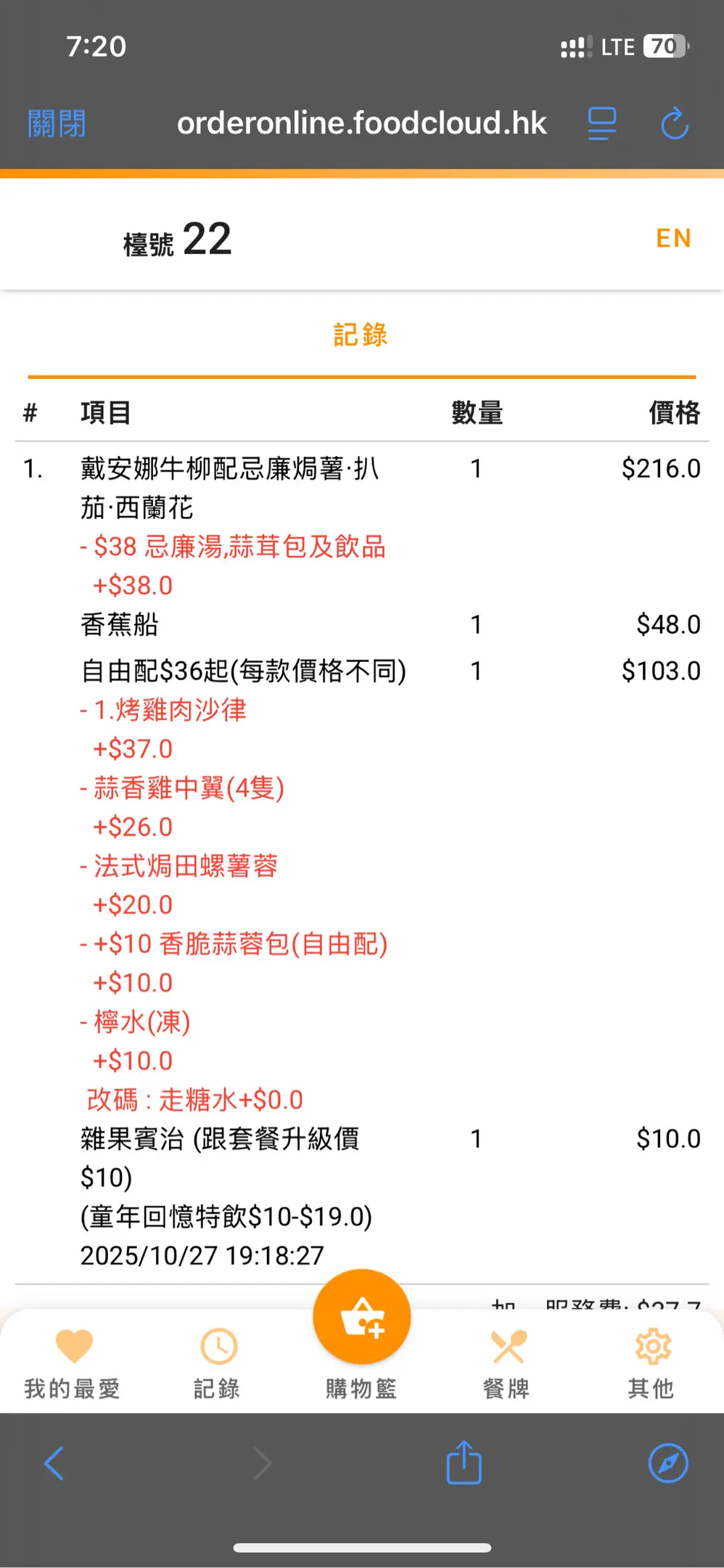Share this page
This screenshot has height=1568, width=724.
[x=464, y=1463]
